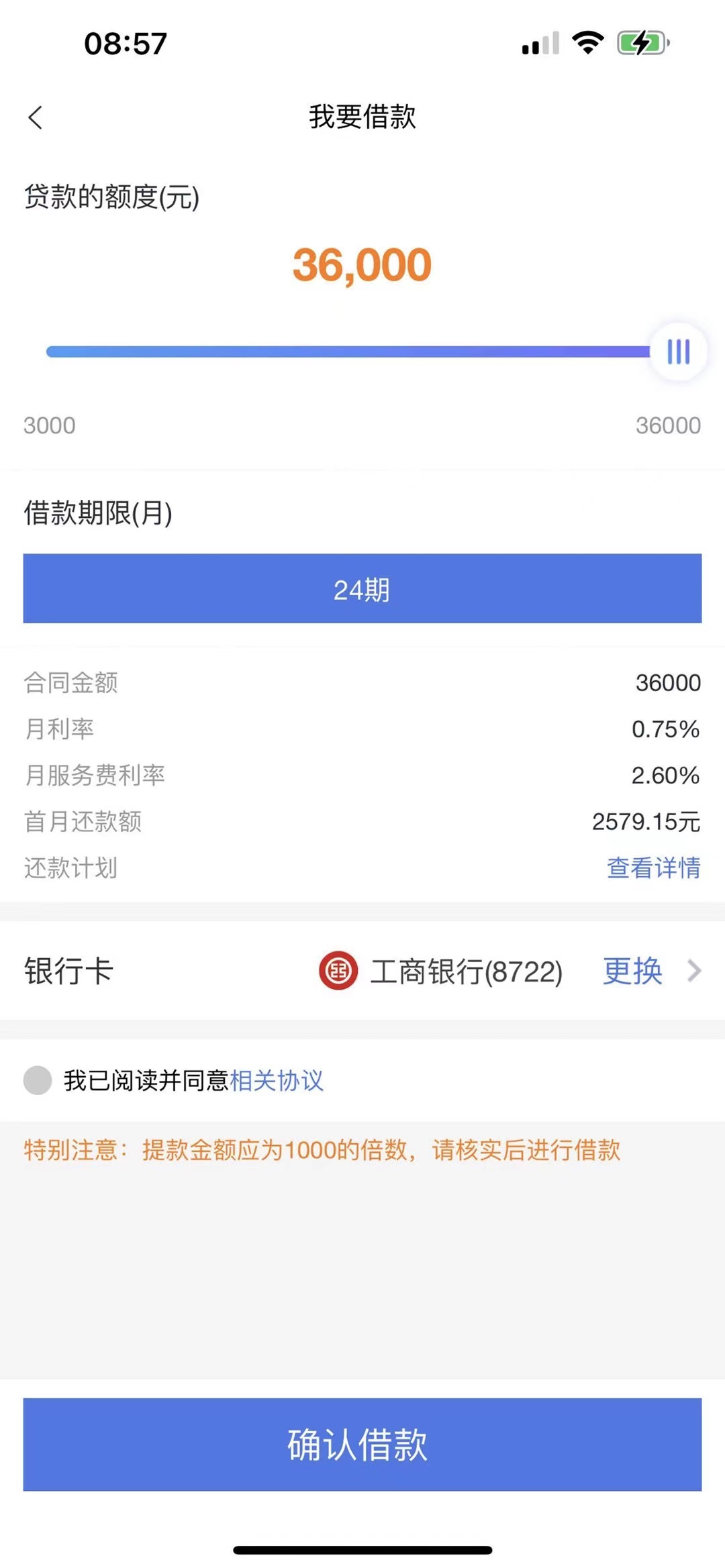Tick the 我已阅读并同意 agreement circle
Viewport: 725px width, 1568px height.
click(38, 1080)
